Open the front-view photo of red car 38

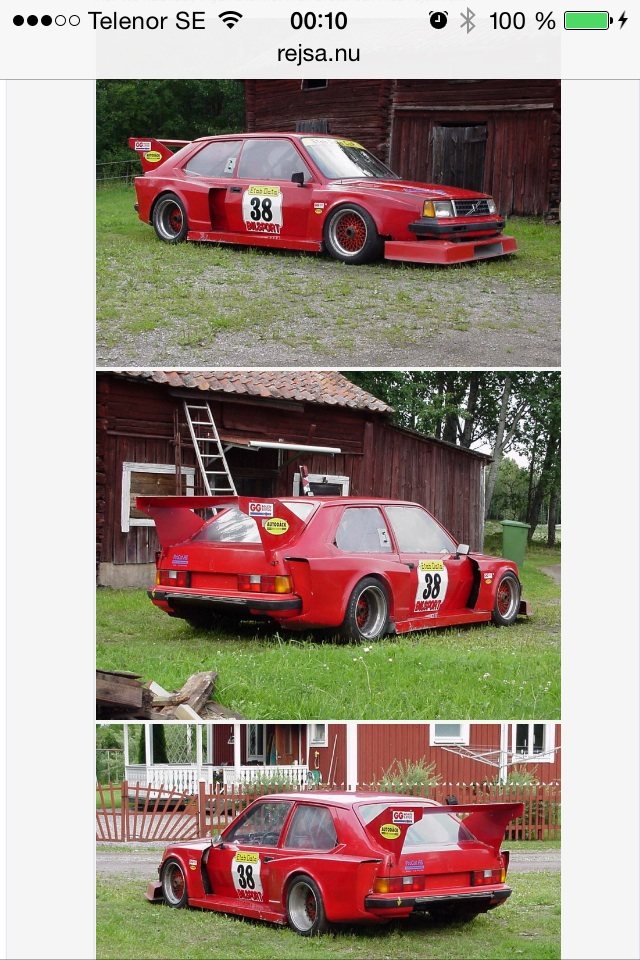[328, 222]
